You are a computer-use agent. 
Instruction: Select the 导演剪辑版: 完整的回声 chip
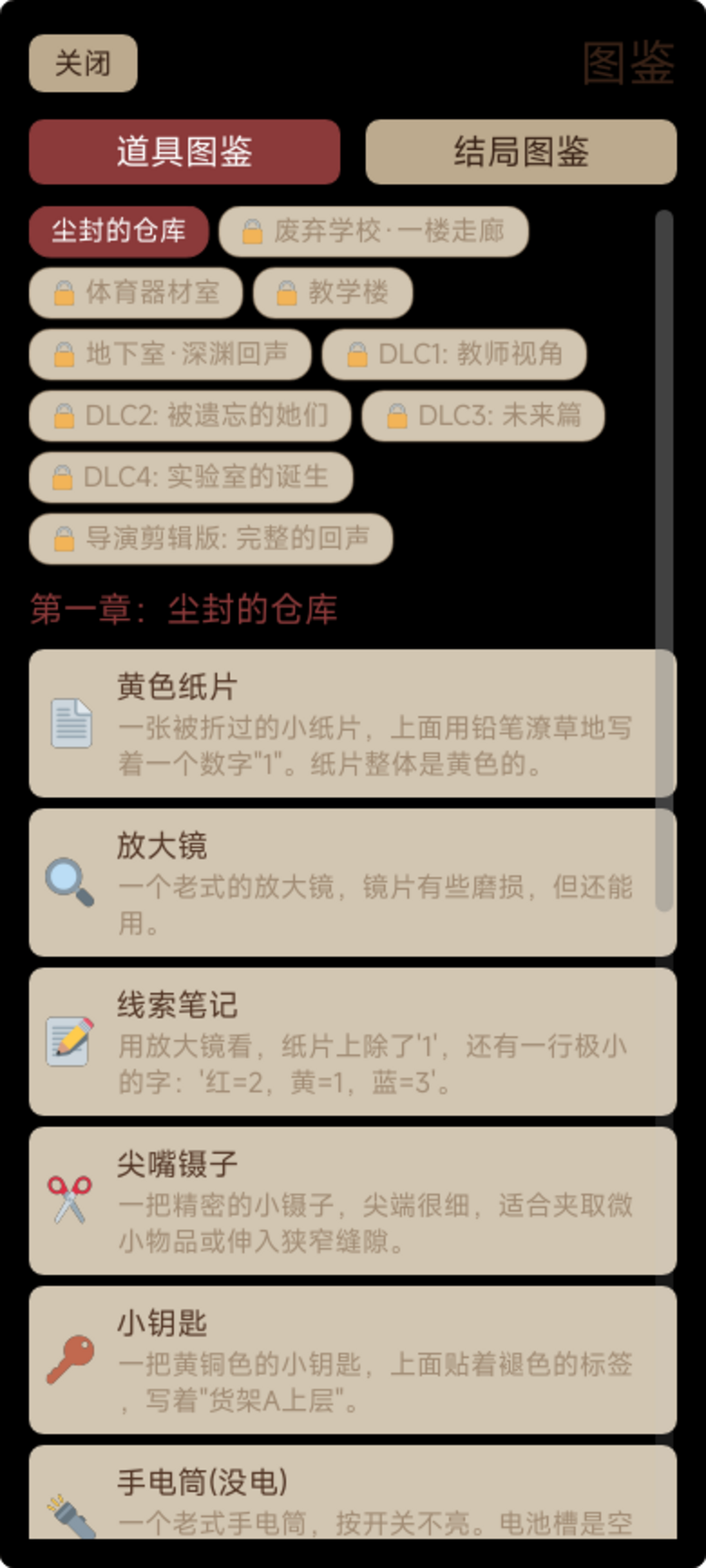pyautogui.click(x=210, y=538)
